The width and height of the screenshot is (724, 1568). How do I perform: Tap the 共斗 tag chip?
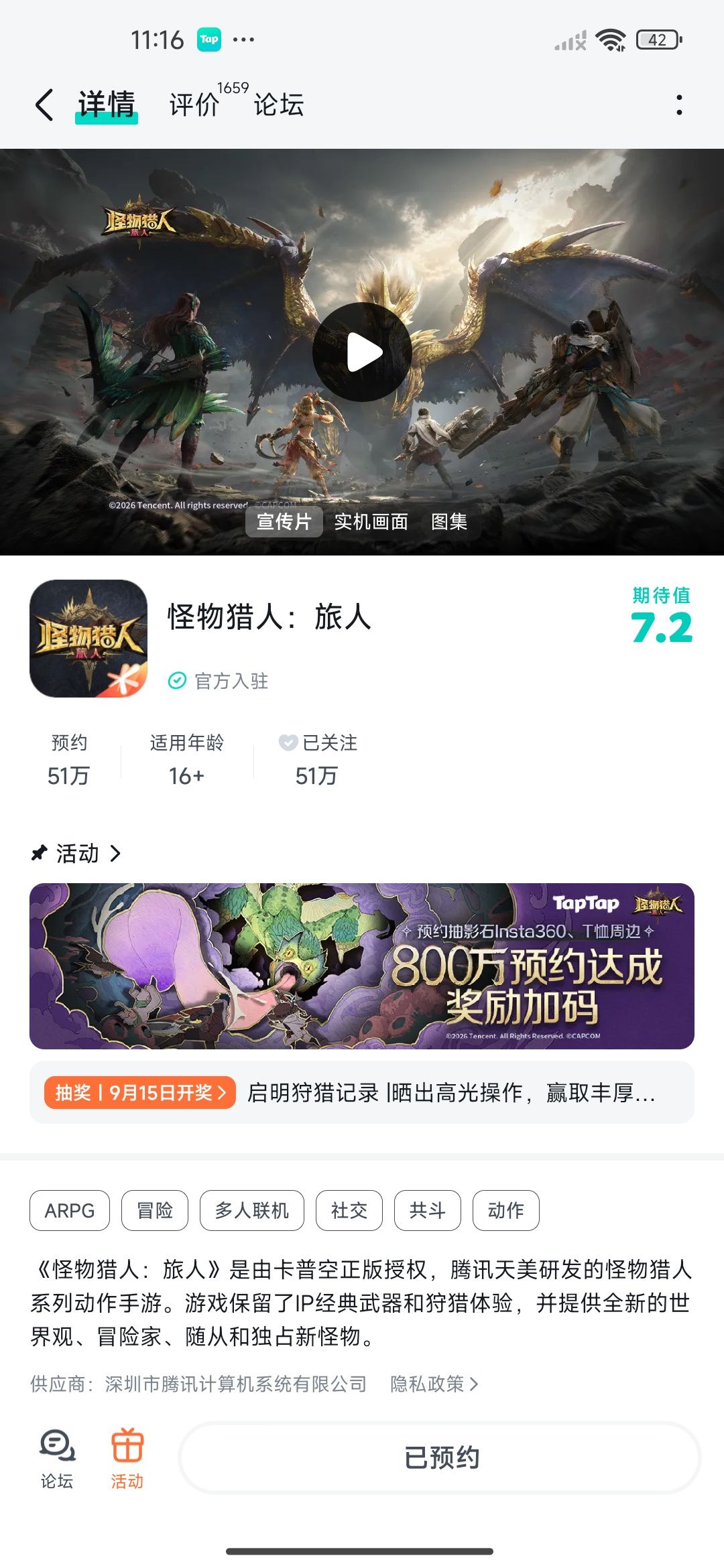pyautogui.click(x=428, y=1211)
